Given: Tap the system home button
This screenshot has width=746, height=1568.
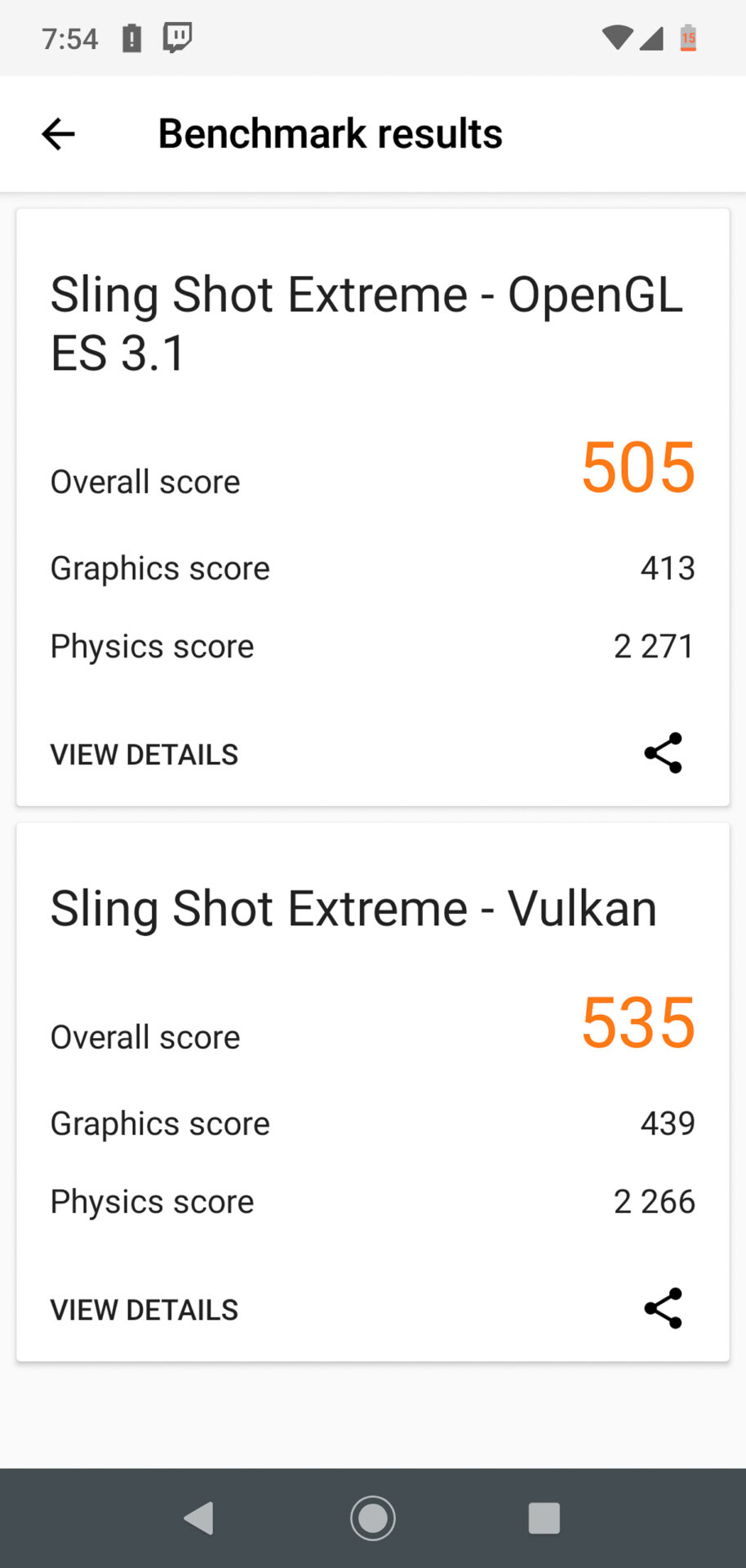Looking at the screenshot, I should [x=373, y=1518].
